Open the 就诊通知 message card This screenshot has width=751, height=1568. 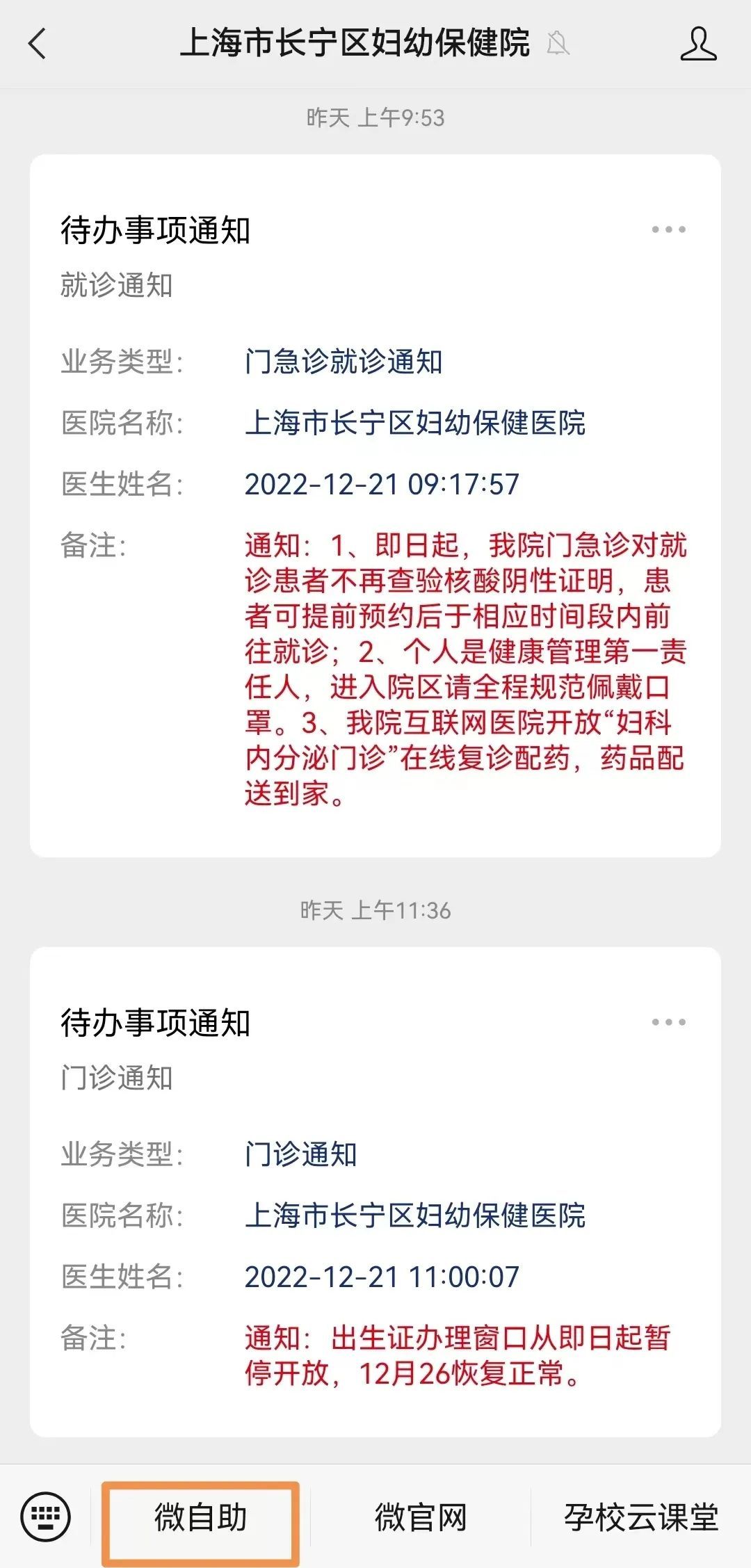pos(375,506)
